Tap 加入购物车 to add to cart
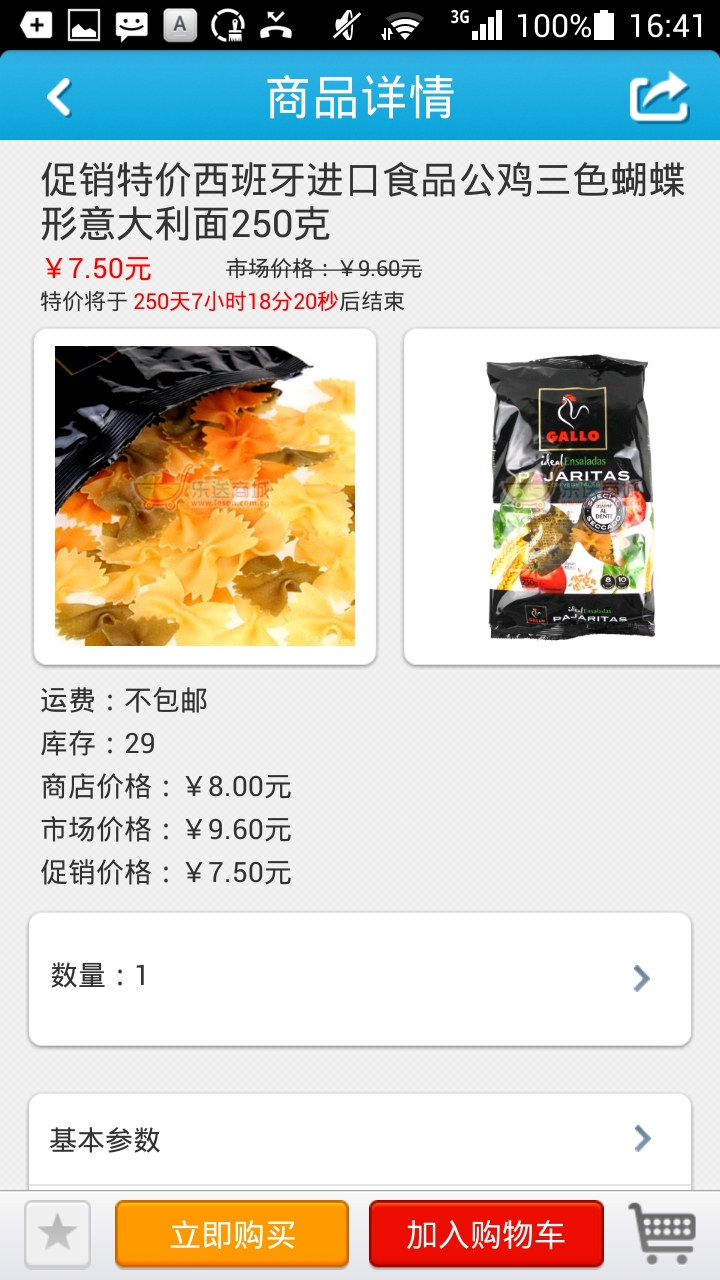Viewport: 720px width, 1280px height. 486,1234
